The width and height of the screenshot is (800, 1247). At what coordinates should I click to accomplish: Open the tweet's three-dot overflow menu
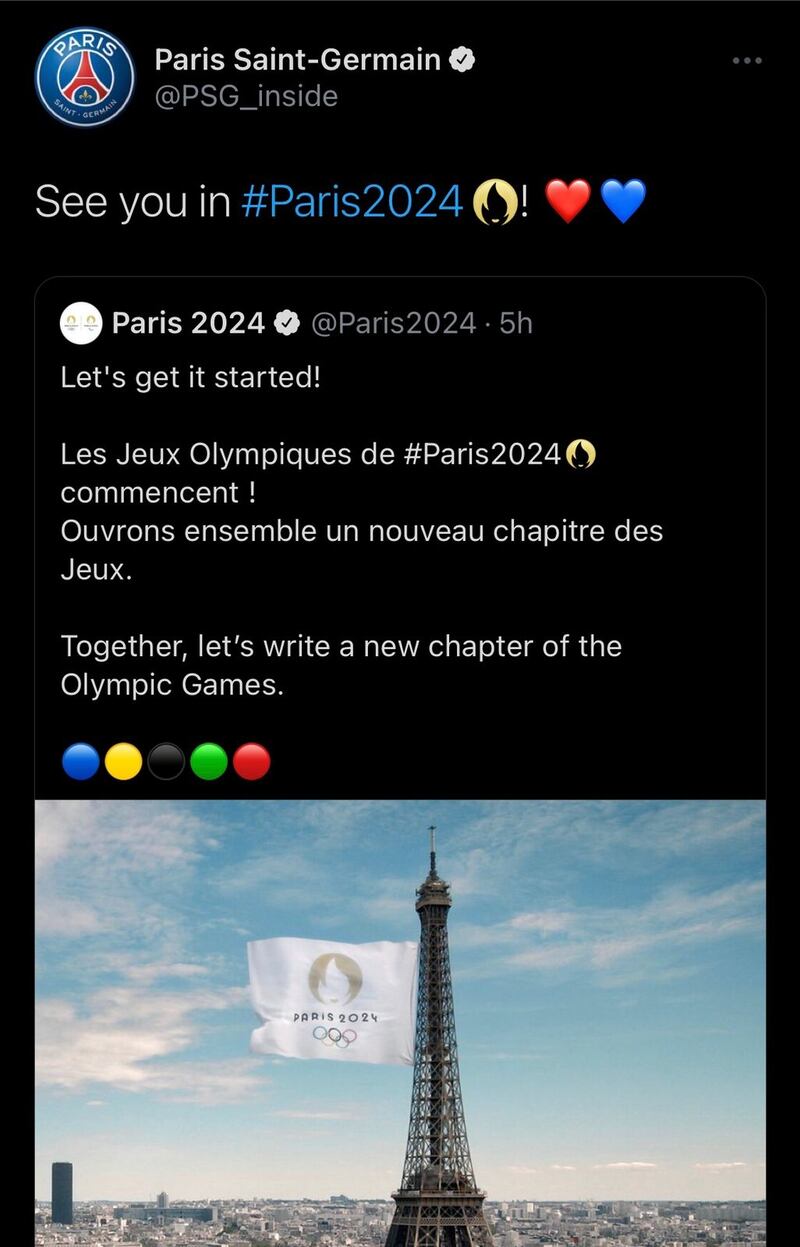747,61
